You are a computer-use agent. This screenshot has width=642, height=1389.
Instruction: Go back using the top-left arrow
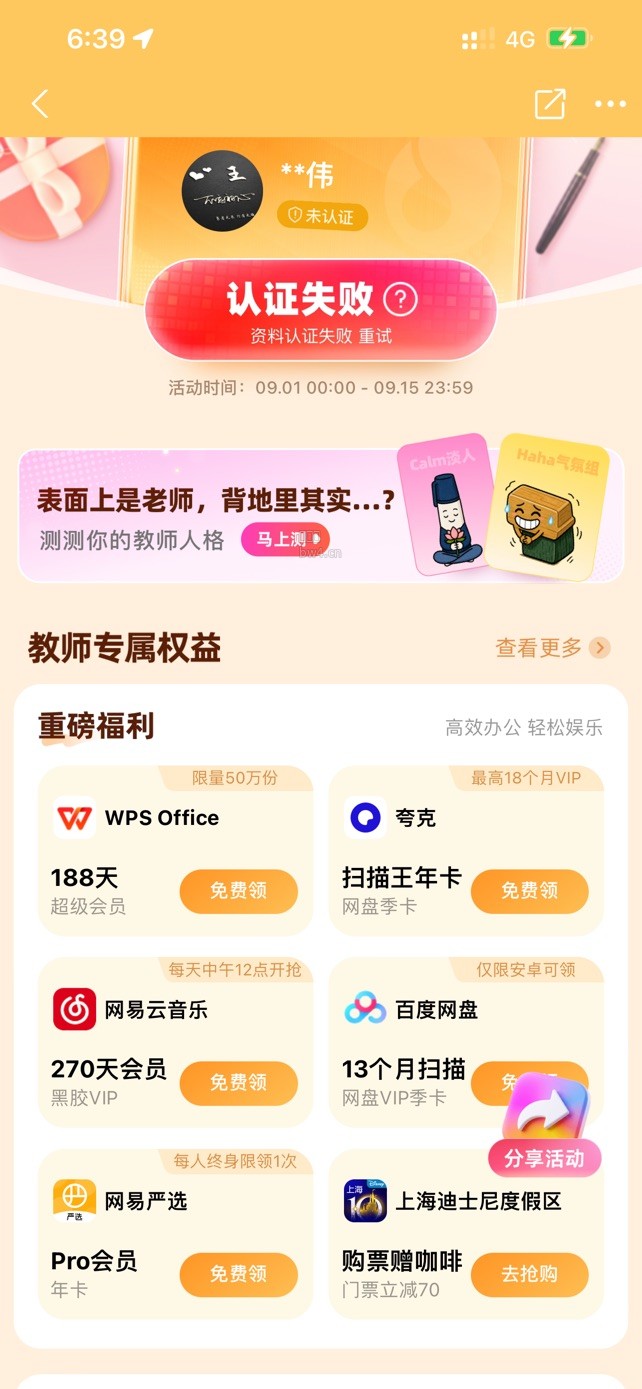point(40,104)
